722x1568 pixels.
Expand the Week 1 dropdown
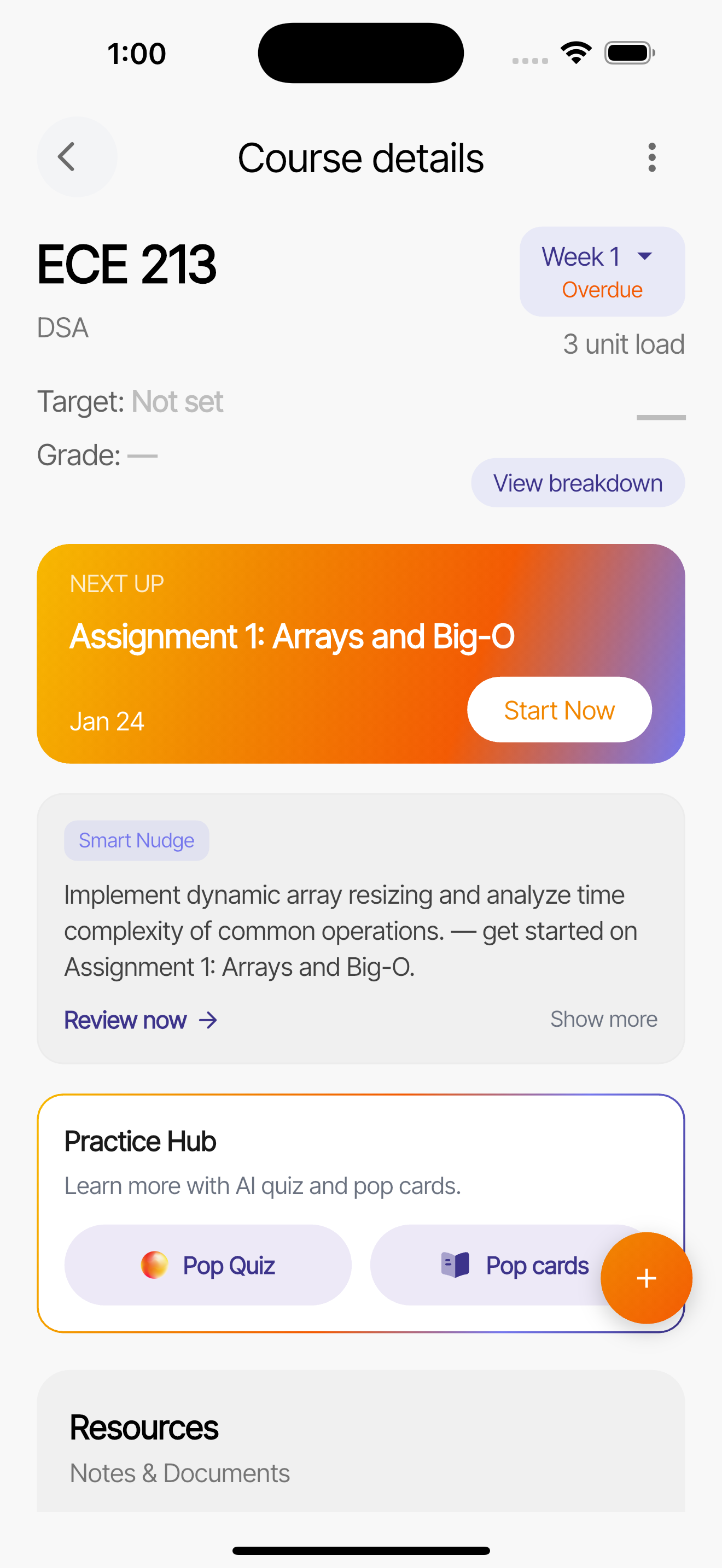(602, 272)
